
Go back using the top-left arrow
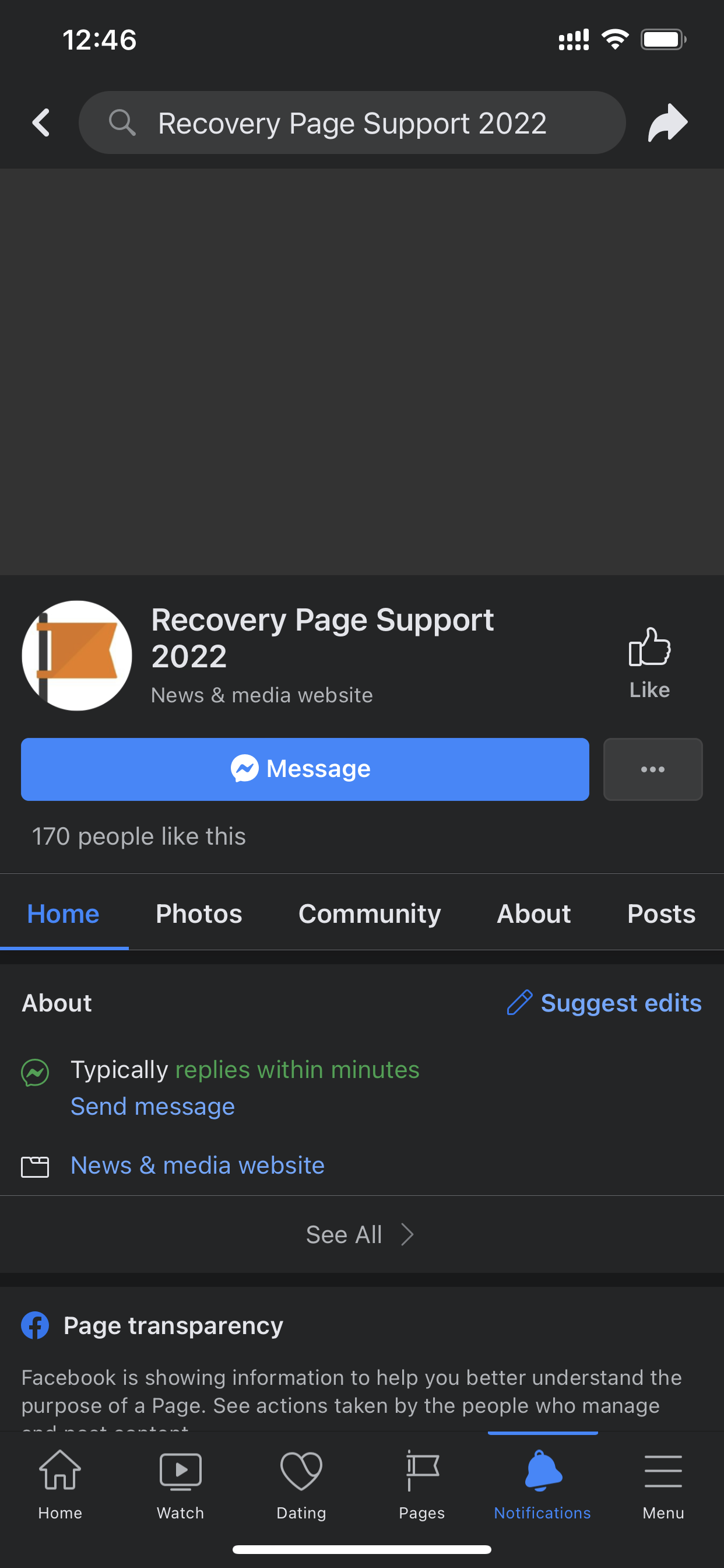coord(41,123)
